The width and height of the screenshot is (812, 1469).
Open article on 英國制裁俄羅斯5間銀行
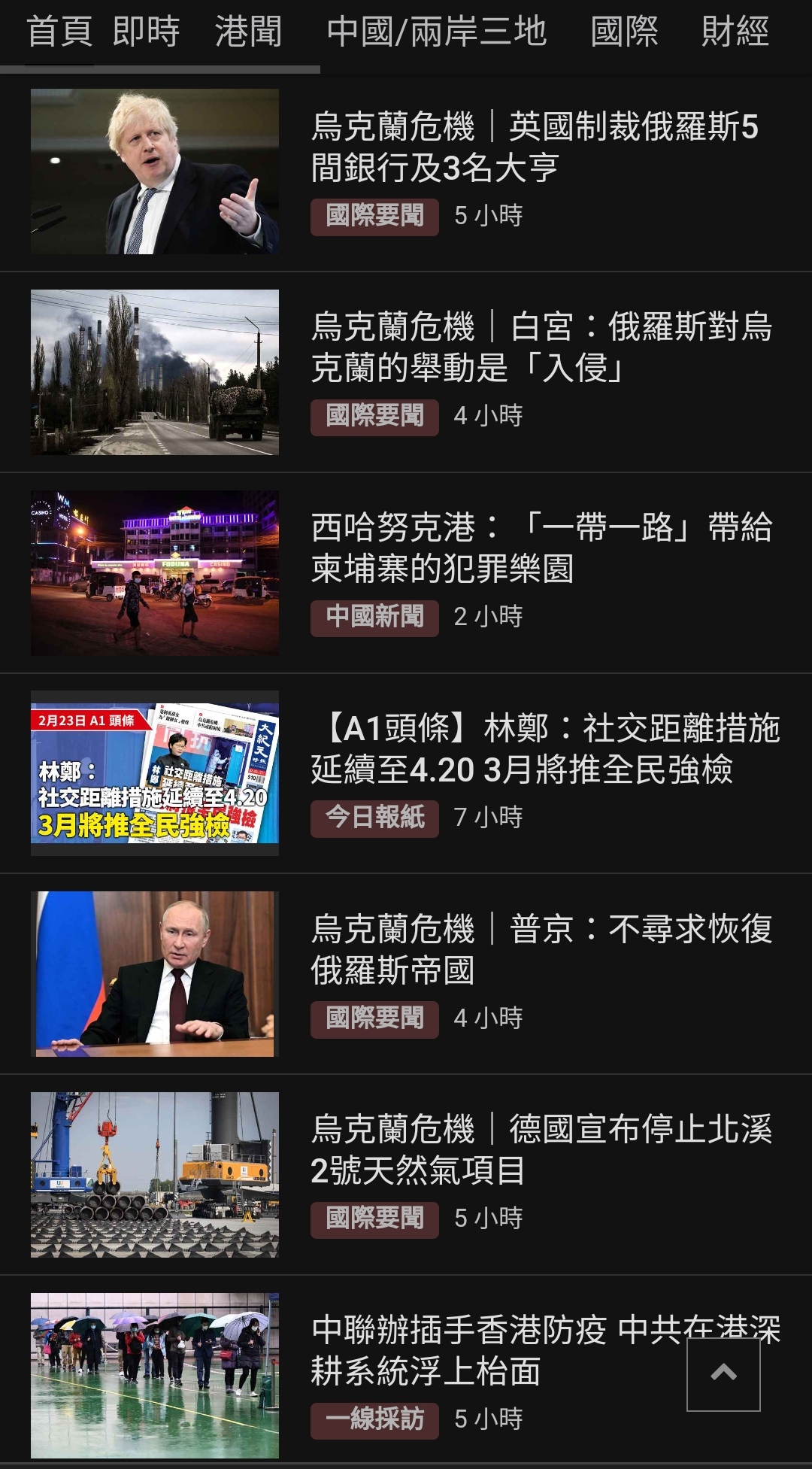pos(535,147)
